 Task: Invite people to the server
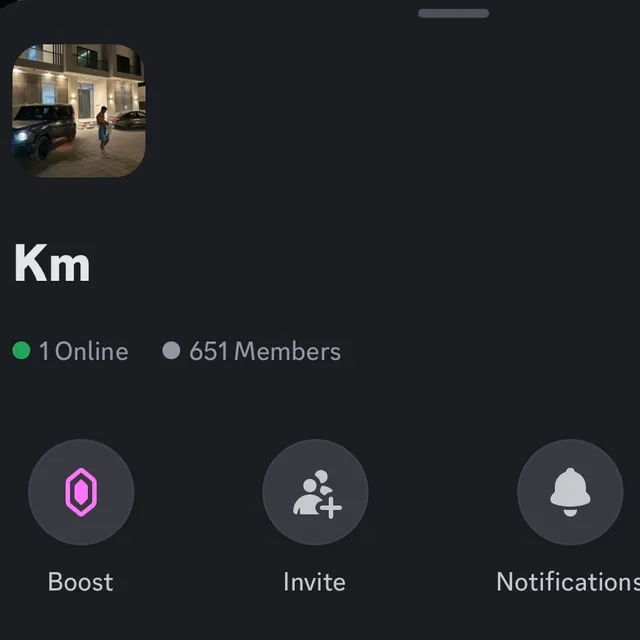click(x=315, y=492)
